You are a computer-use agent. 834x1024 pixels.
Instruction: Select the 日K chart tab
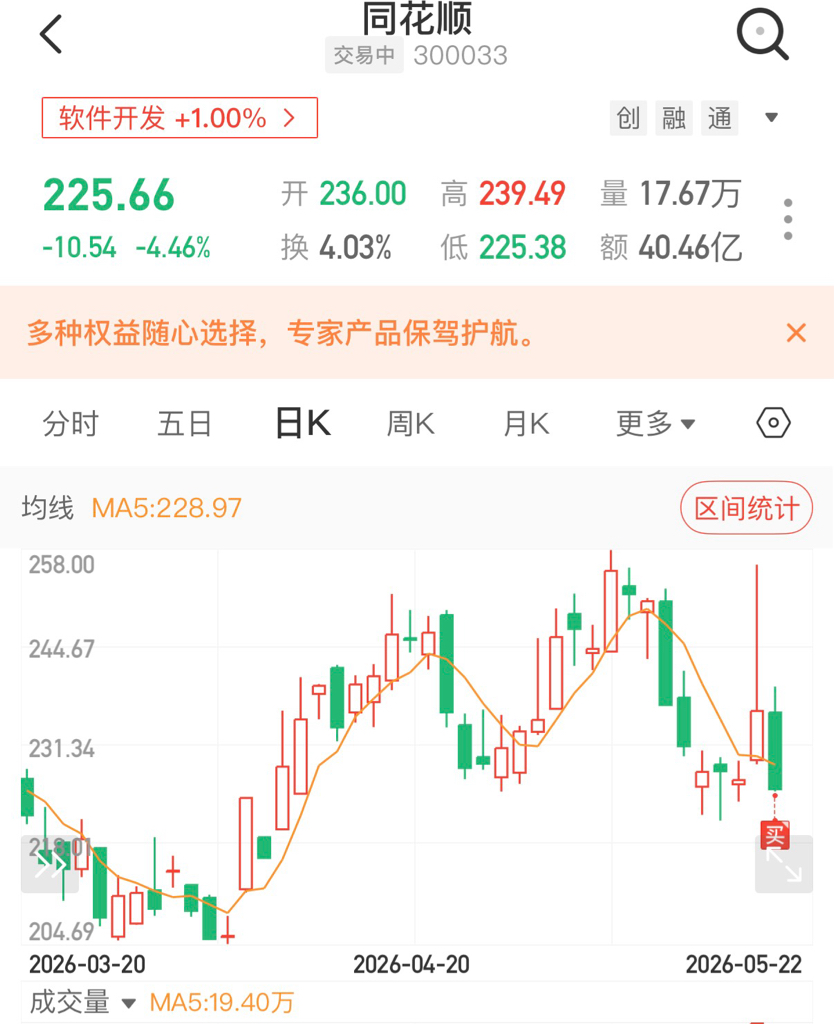tap(303, 423)
